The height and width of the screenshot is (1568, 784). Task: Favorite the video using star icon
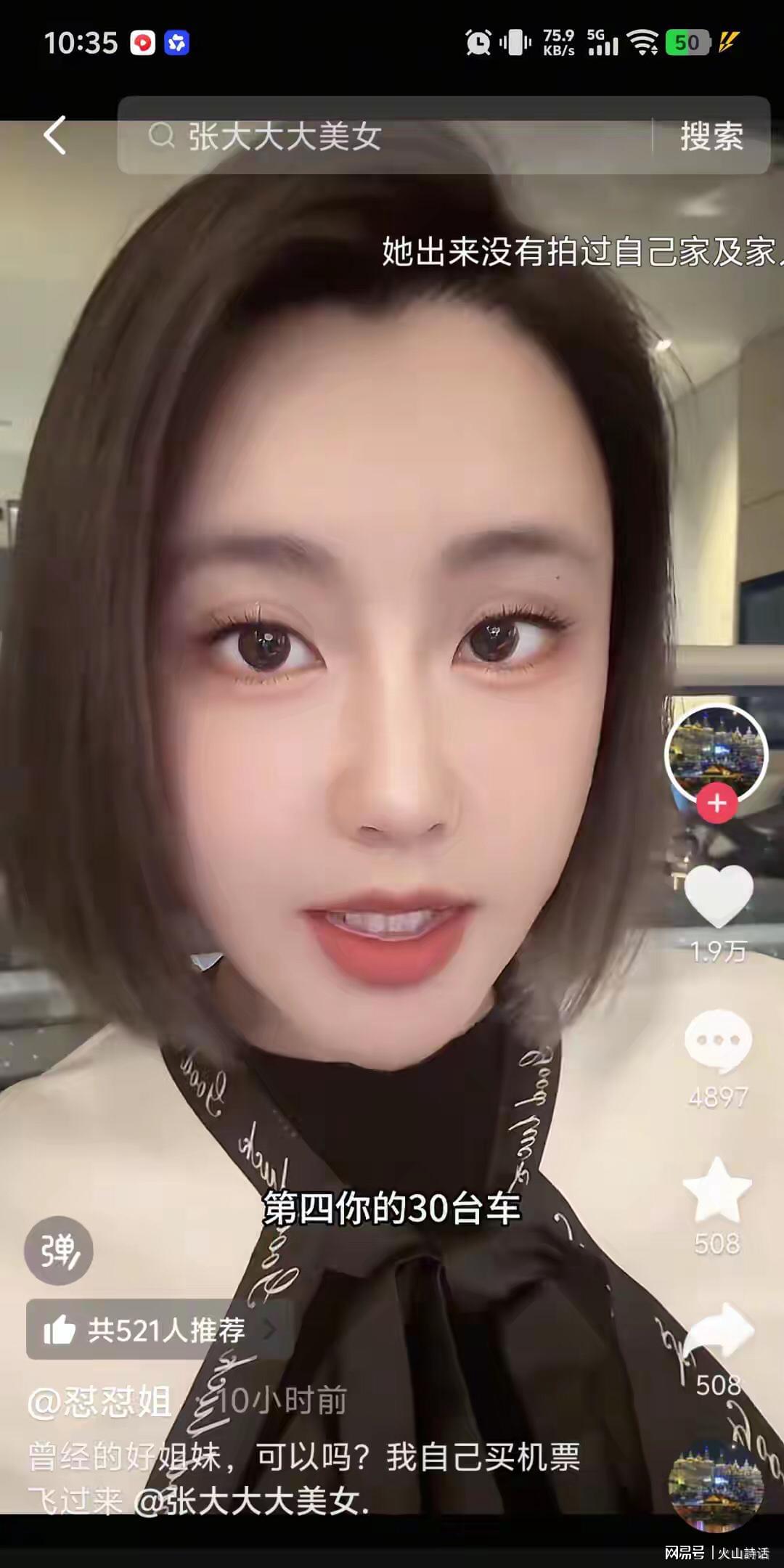pyautogui.click(x=717, y=1191)
